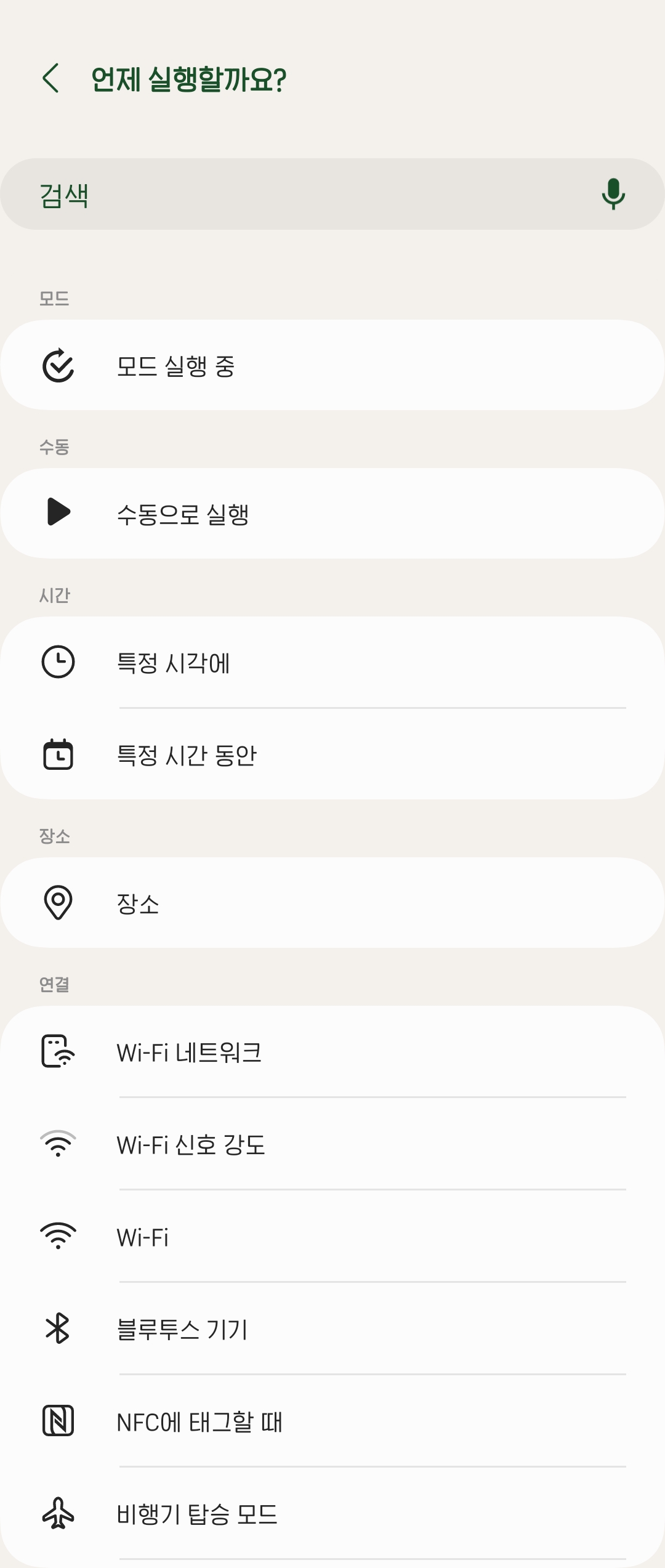Select 특정 시간 동안 condition
Screen dimensions: 665x1568
[332, 755]
